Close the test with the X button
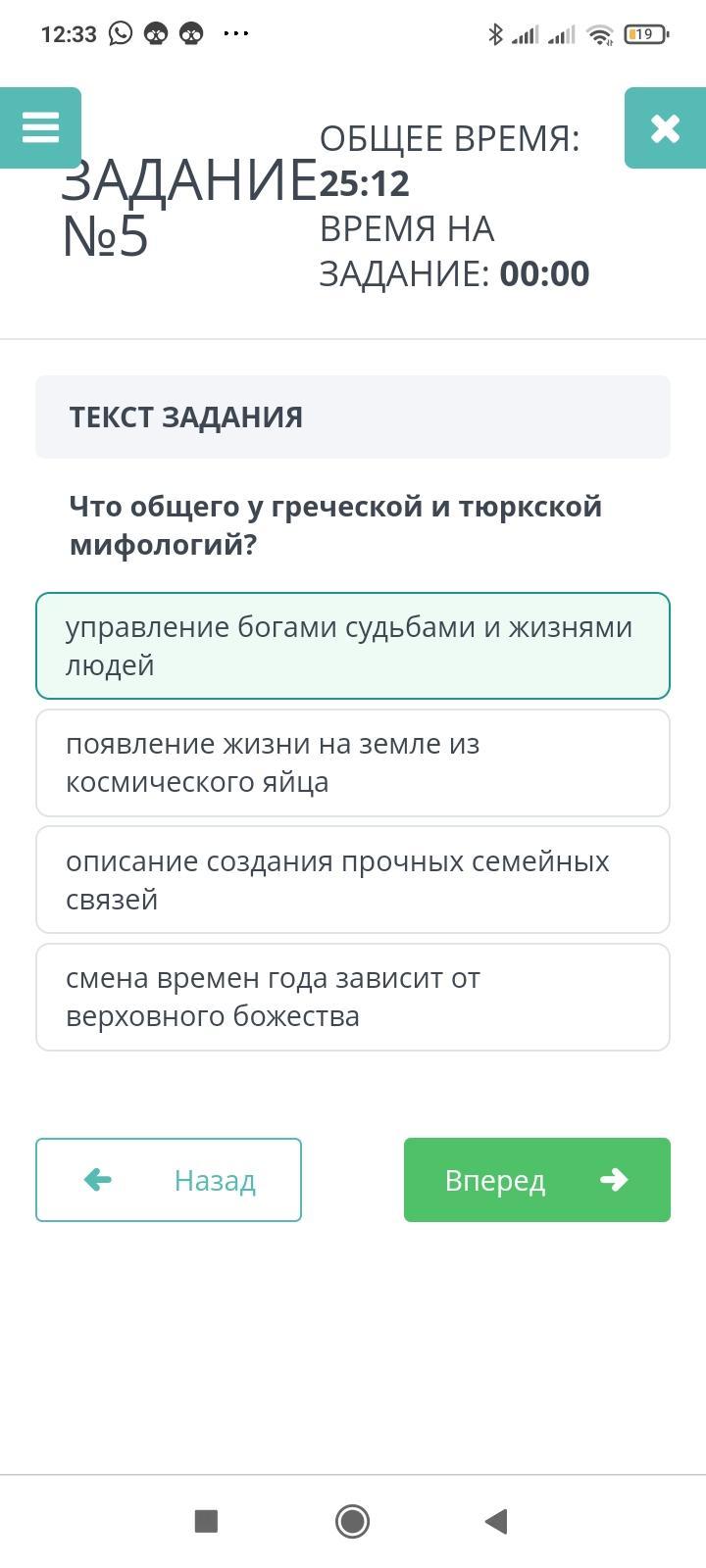The height and width of the screenshot is (1568, 706). click(665, 128)
